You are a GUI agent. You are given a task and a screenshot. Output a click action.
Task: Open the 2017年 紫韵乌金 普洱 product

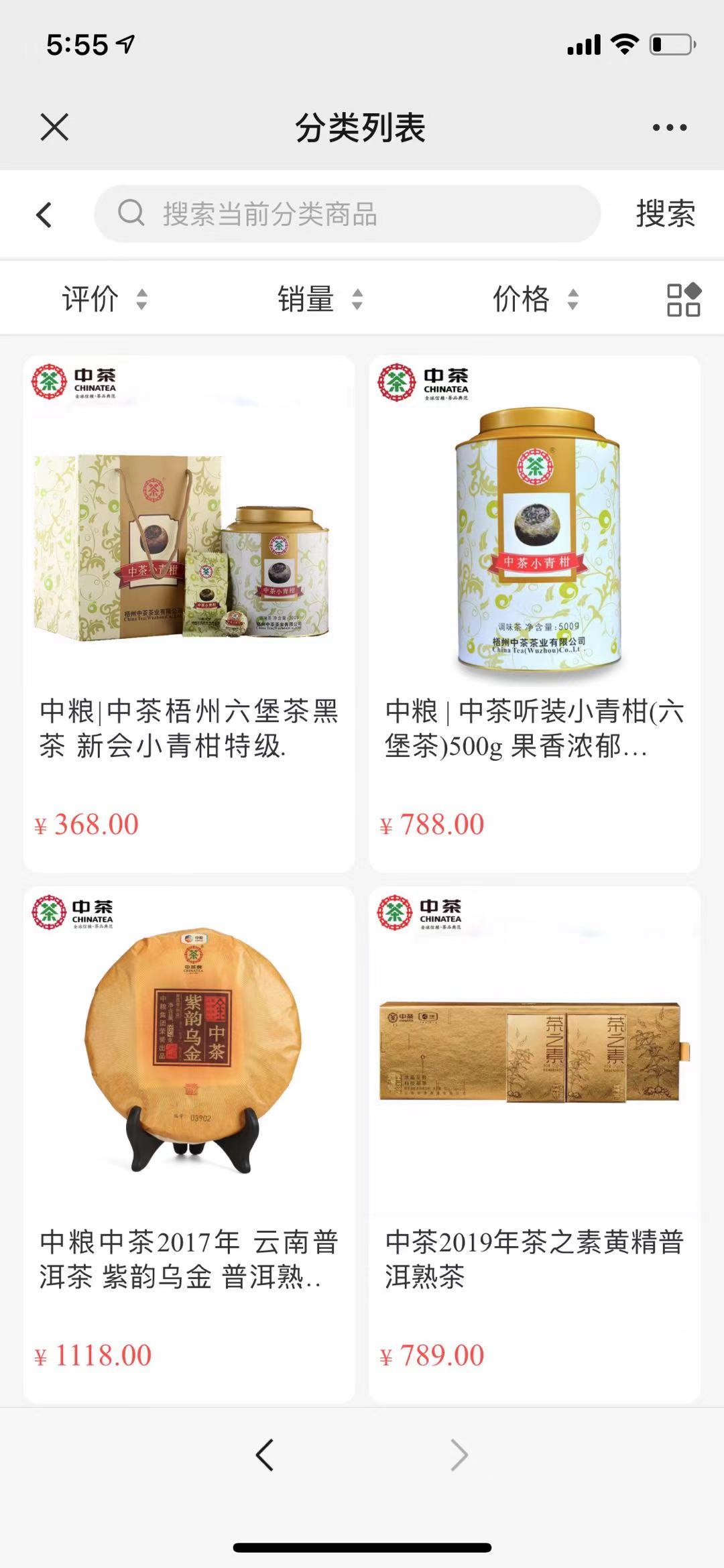pos(189,1144)
